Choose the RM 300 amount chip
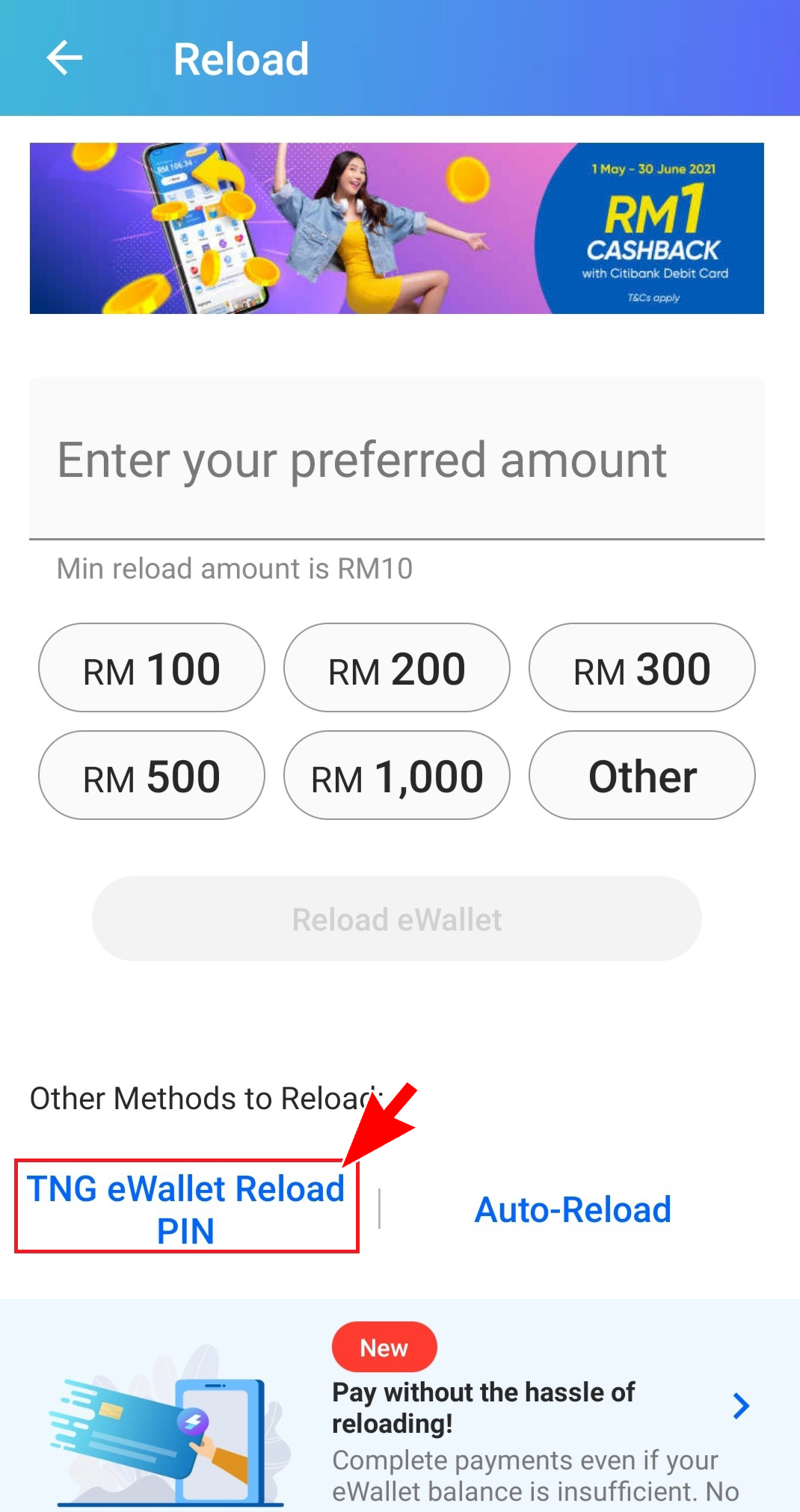The width and height of the screenshot is (800, 1512). tap(641, 667)
